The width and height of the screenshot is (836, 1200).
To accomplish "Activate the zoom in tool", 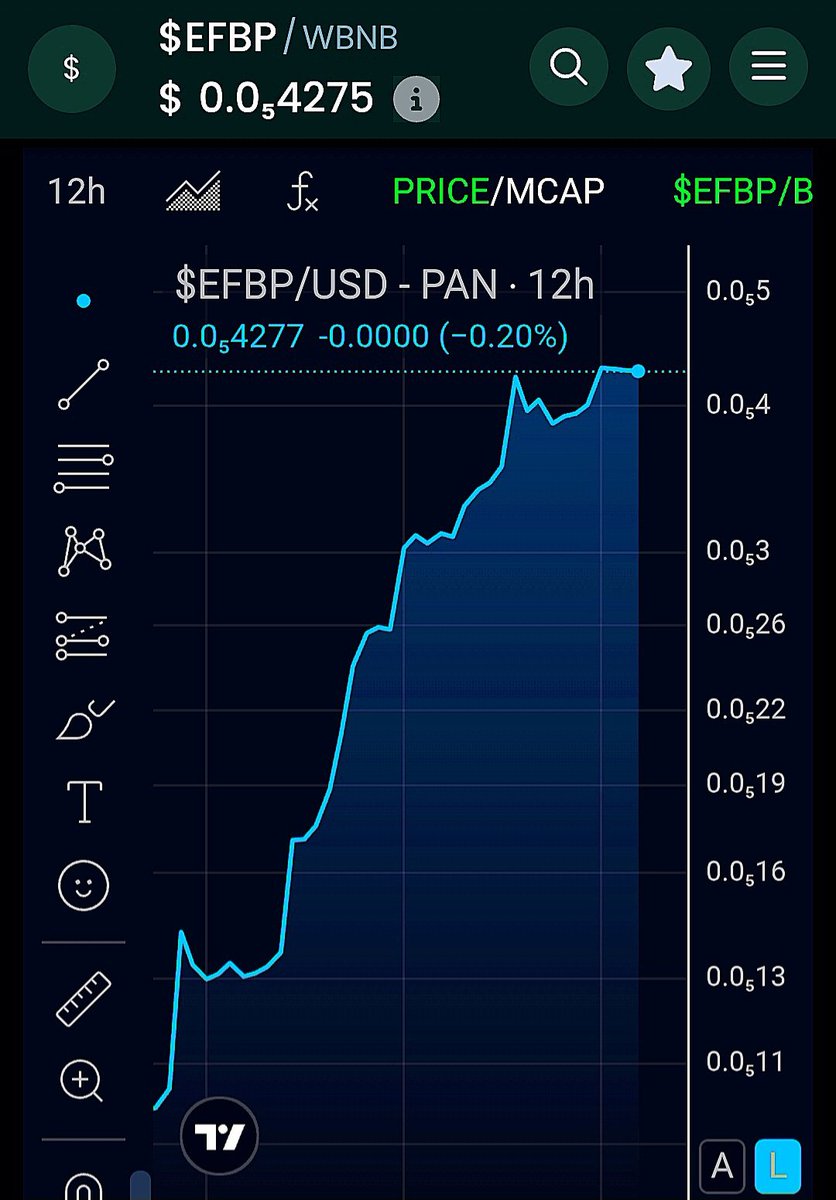I will (82, 1081).
